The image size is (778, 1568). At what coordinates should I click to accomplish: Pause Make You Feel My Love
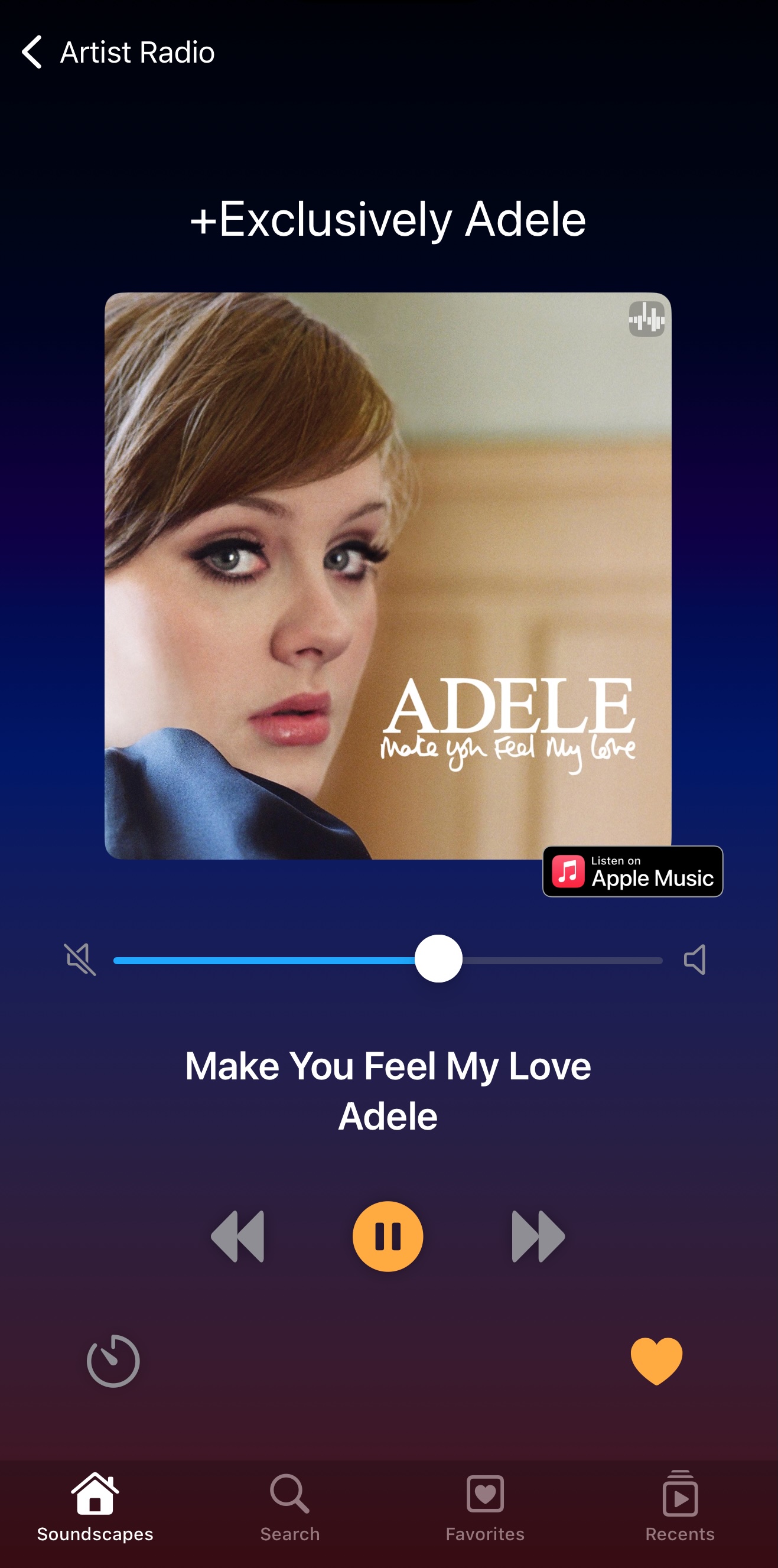coord(388,1236)
